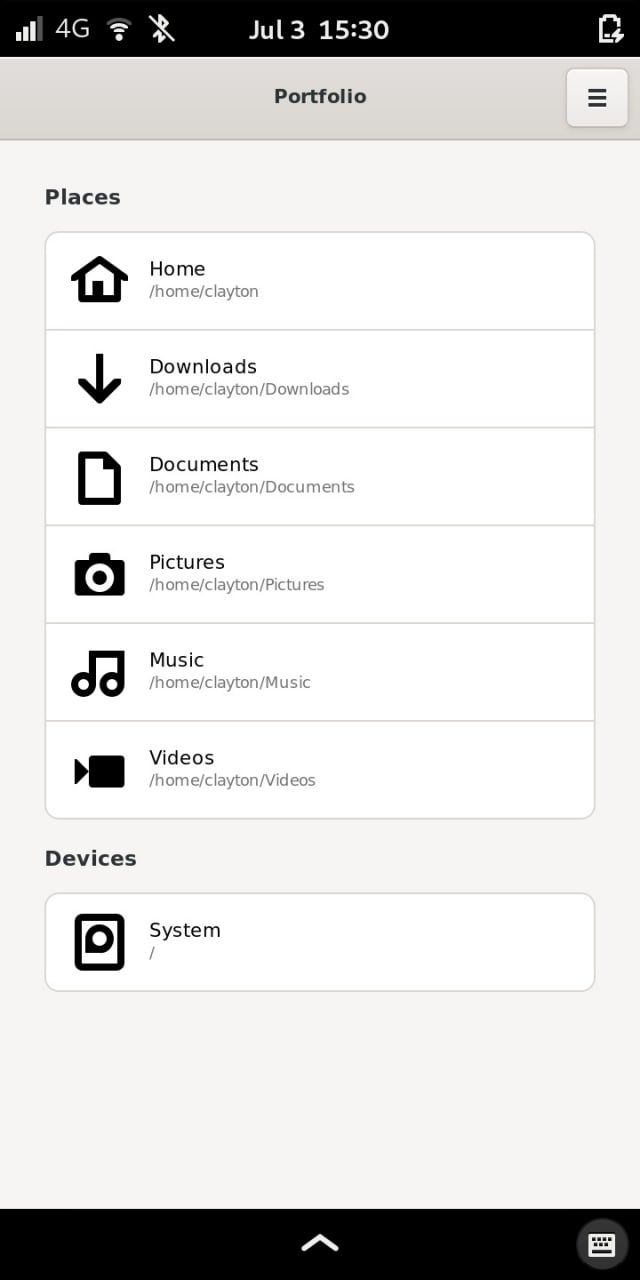Open the Home folder
The image size is (640, 1280).
tap(320, 280)
